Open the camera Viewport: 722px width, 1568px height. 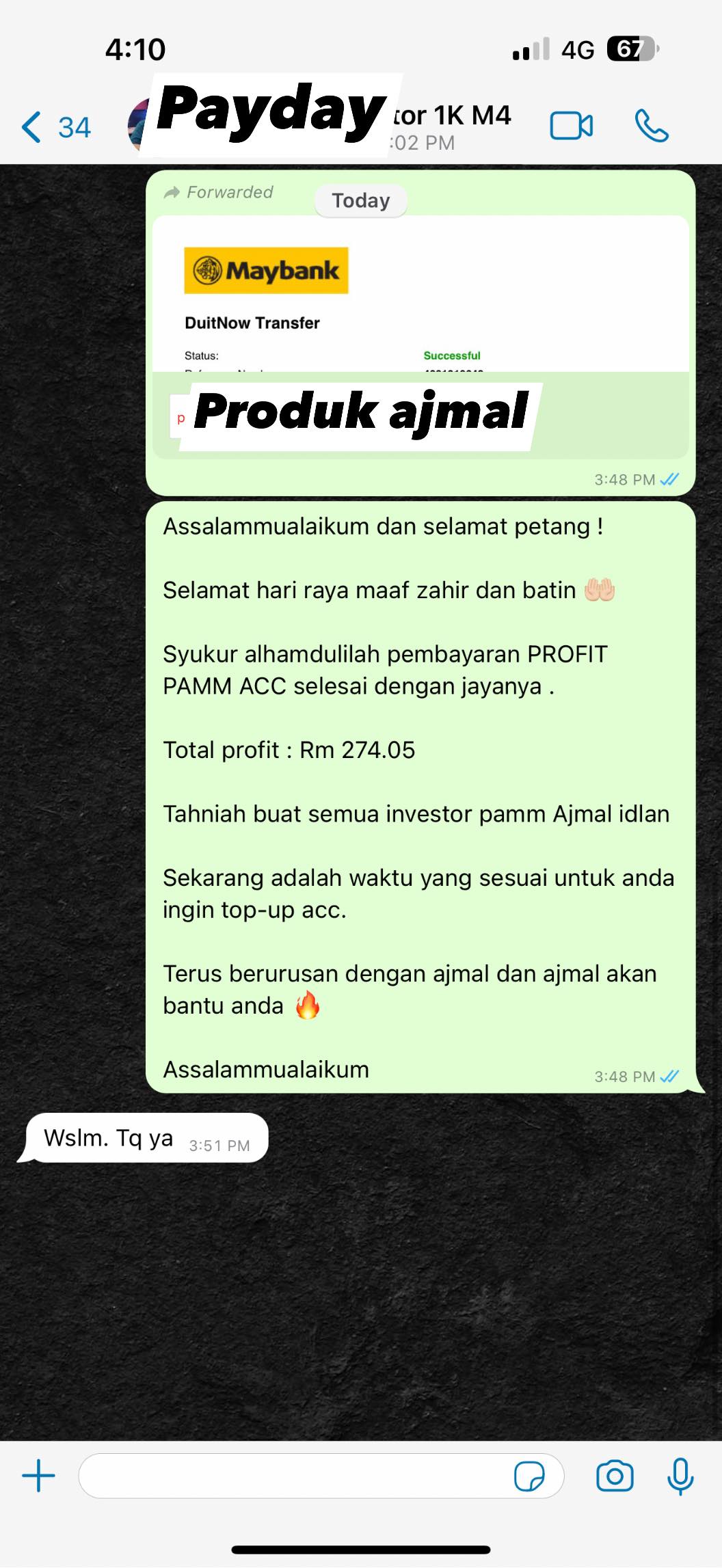tap(615, 1476)
